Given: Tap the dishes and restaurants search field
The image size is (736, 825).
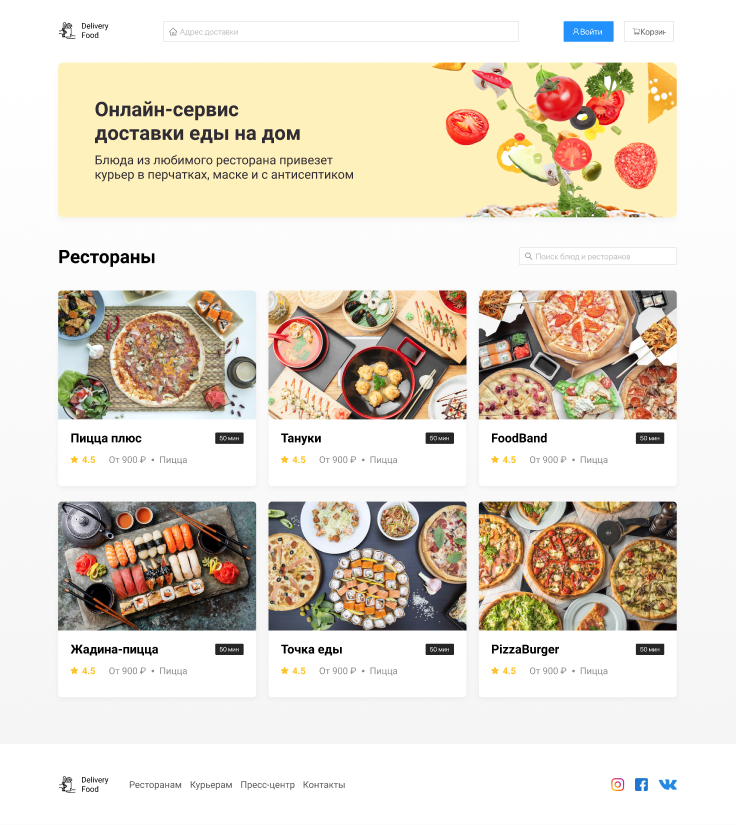Looking at the screenshot, I should point(598,256).
